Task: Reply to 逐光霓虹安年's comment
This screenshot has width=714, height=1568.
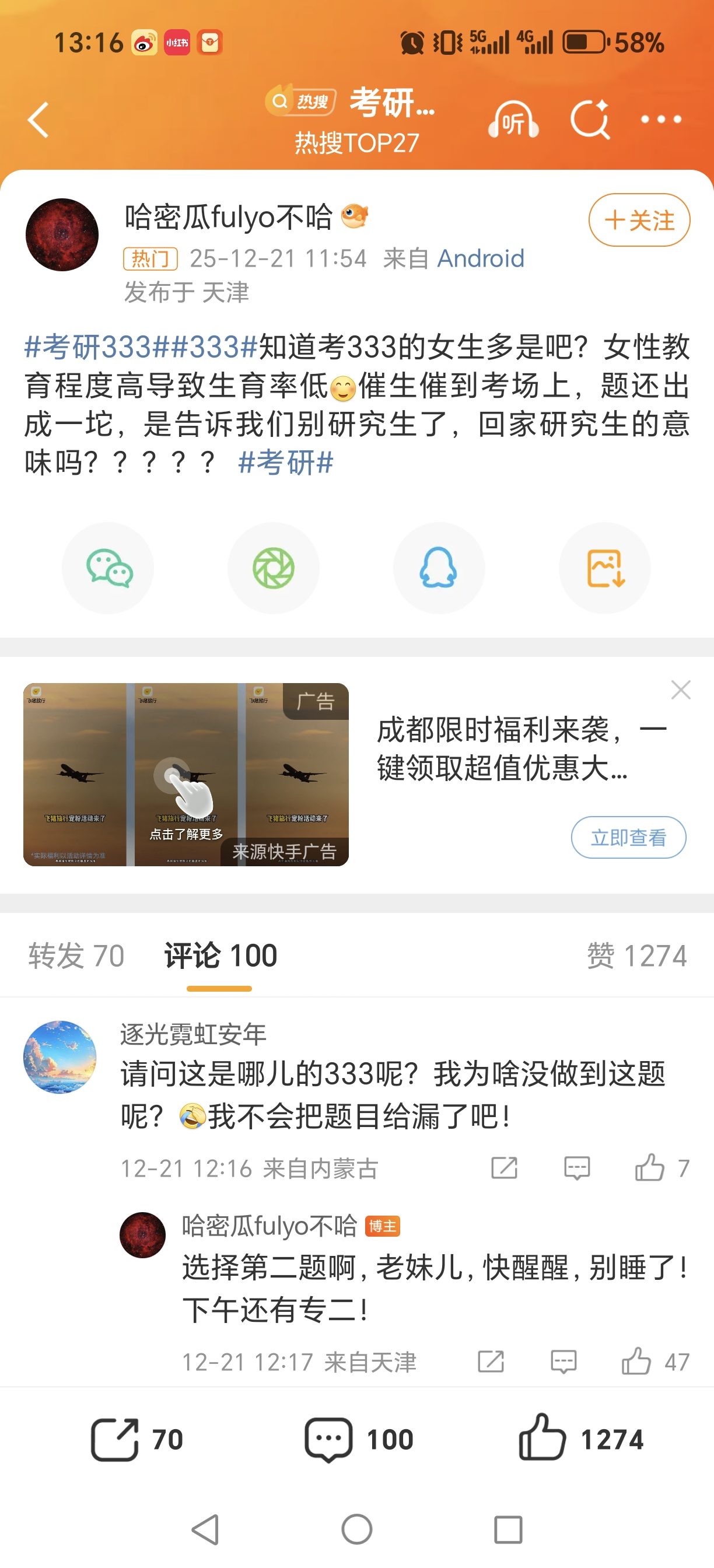Action: 576,1167
